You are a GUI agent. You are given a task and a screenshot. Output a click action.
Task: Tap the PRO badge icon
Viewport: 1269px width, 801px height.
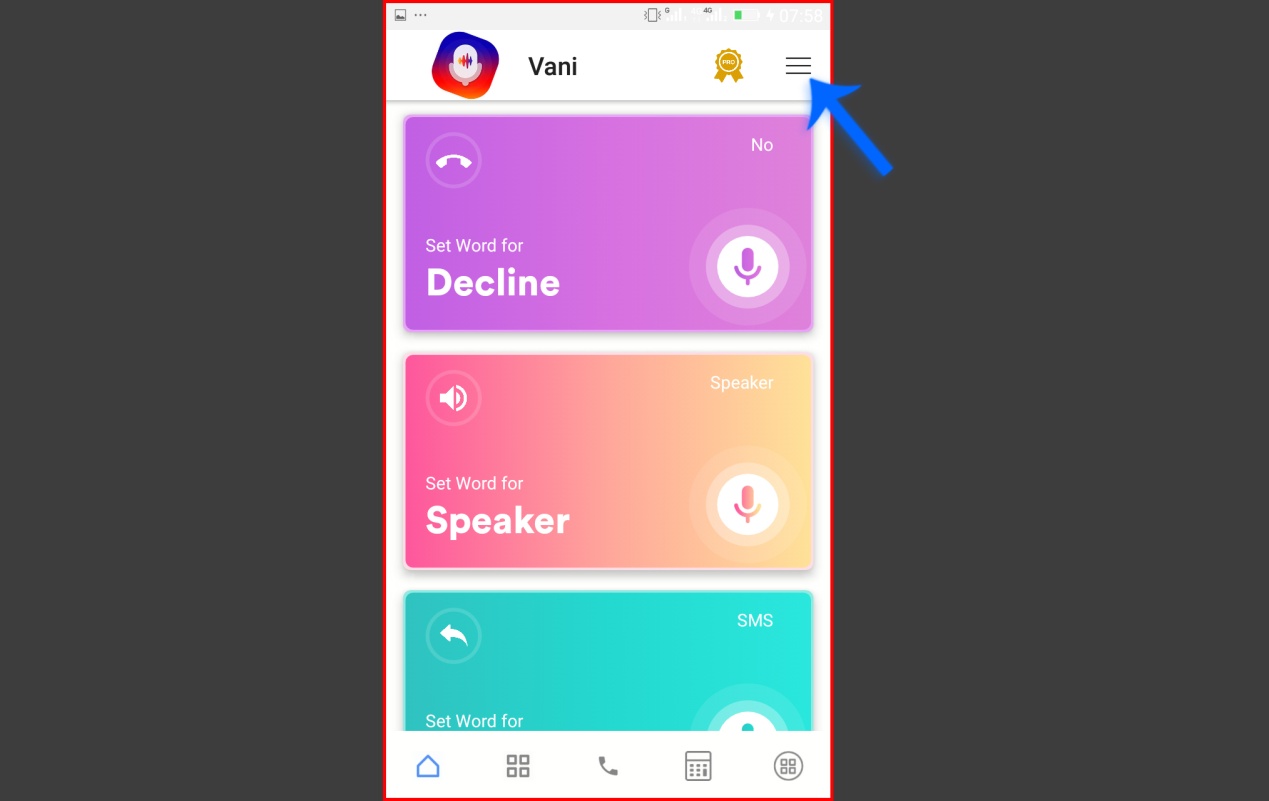[728, 66]
